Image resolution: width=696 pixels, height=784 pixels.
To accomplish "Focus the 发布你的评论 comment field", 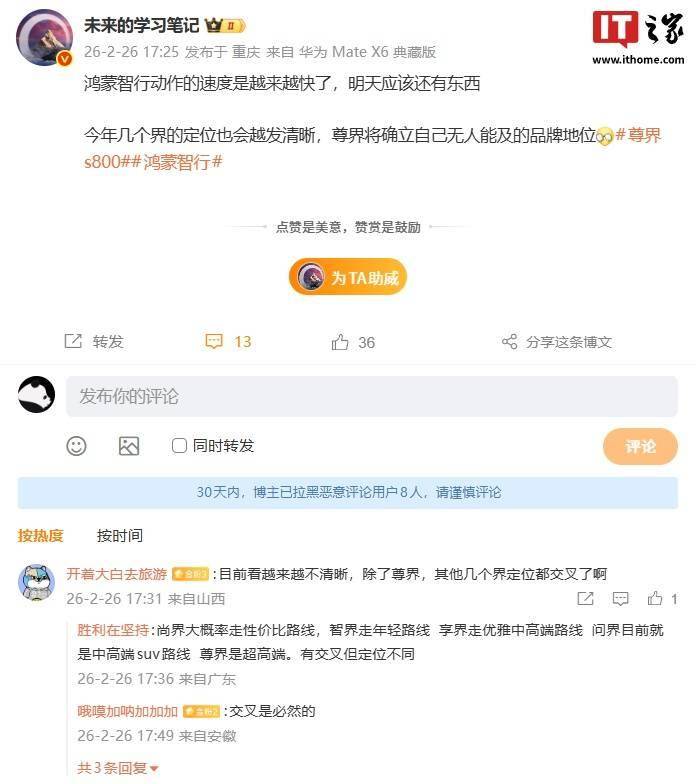I will click(371, 396).
